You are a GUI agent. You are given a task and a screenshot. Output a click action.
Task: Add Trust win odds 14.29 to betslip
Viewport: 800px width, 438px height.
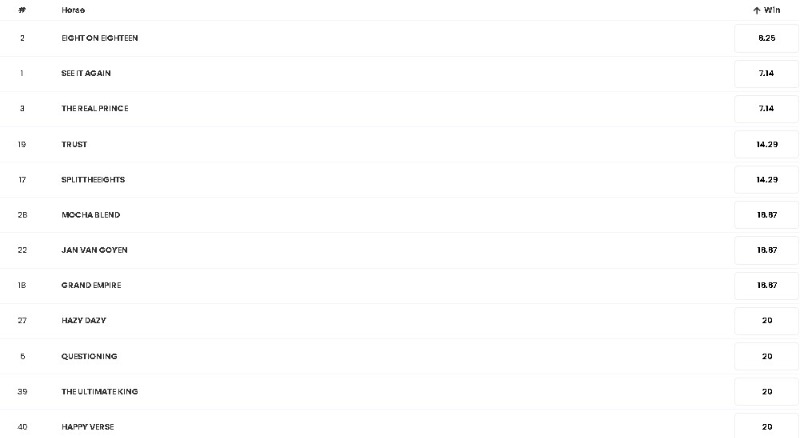coord(766,144)
